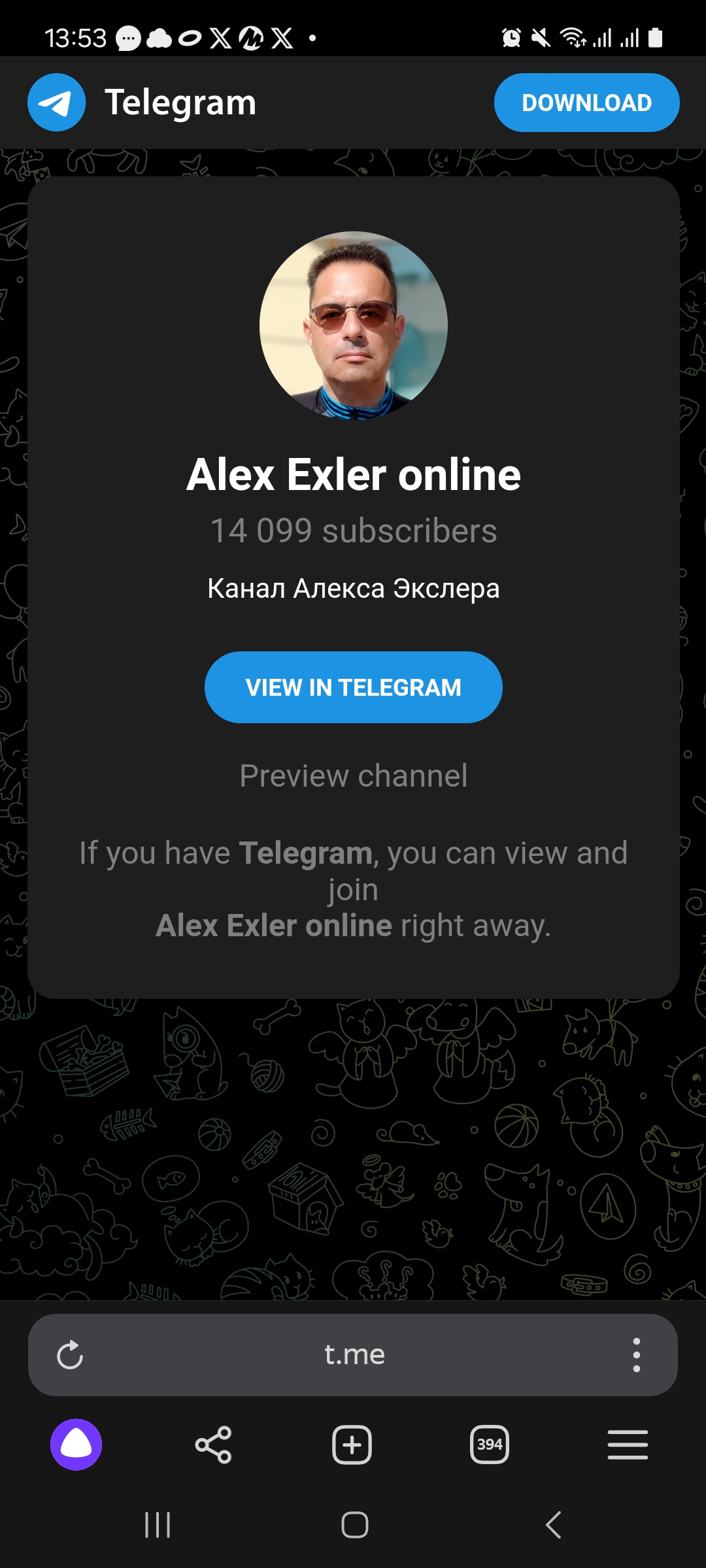The image size is (706, 1568).
Task: Open the Preview channel link
Action: [x=353, y=776]
